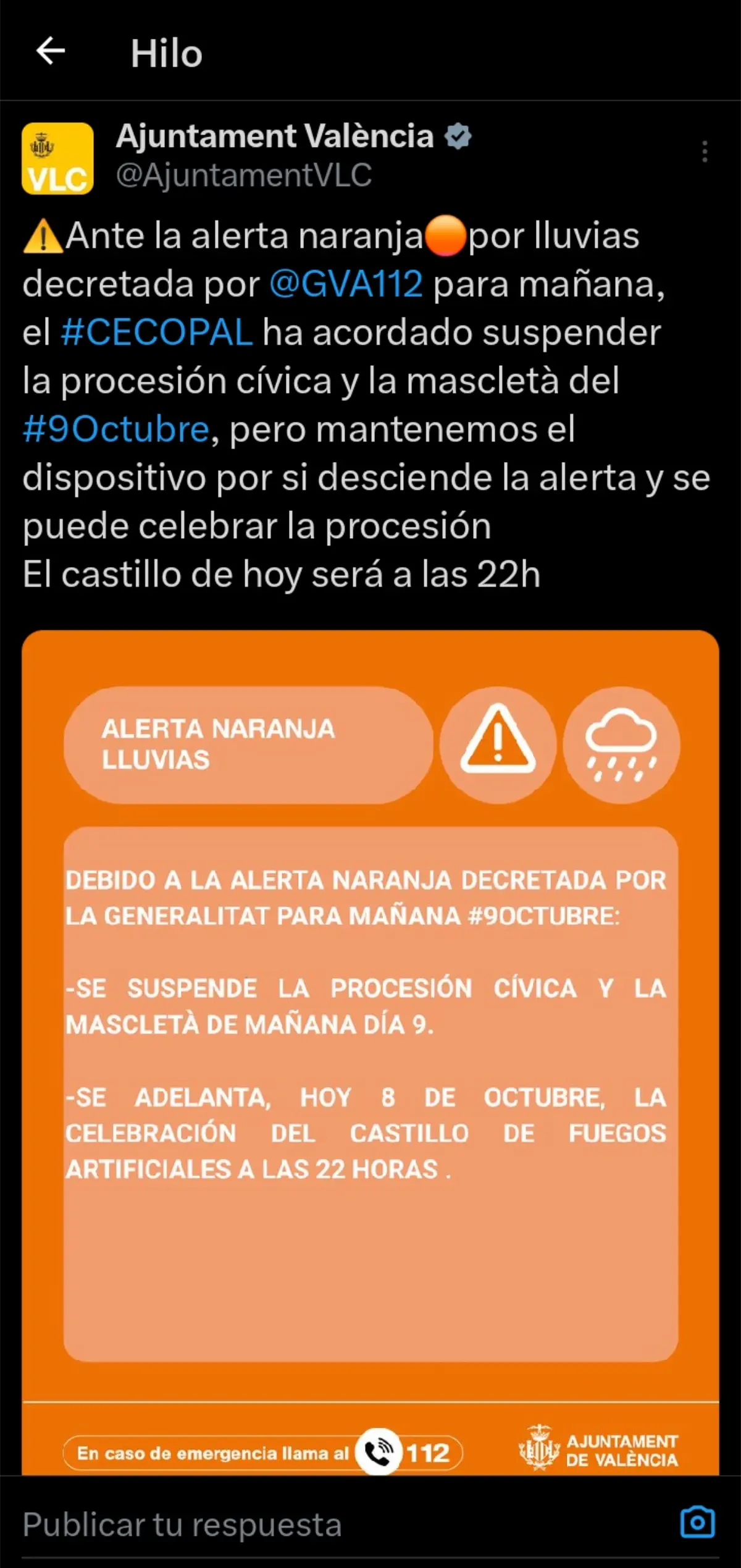Viewport: 741px width, 1568px height.
Task: Open the camera to attach a photo
Action: [697, 1522]
